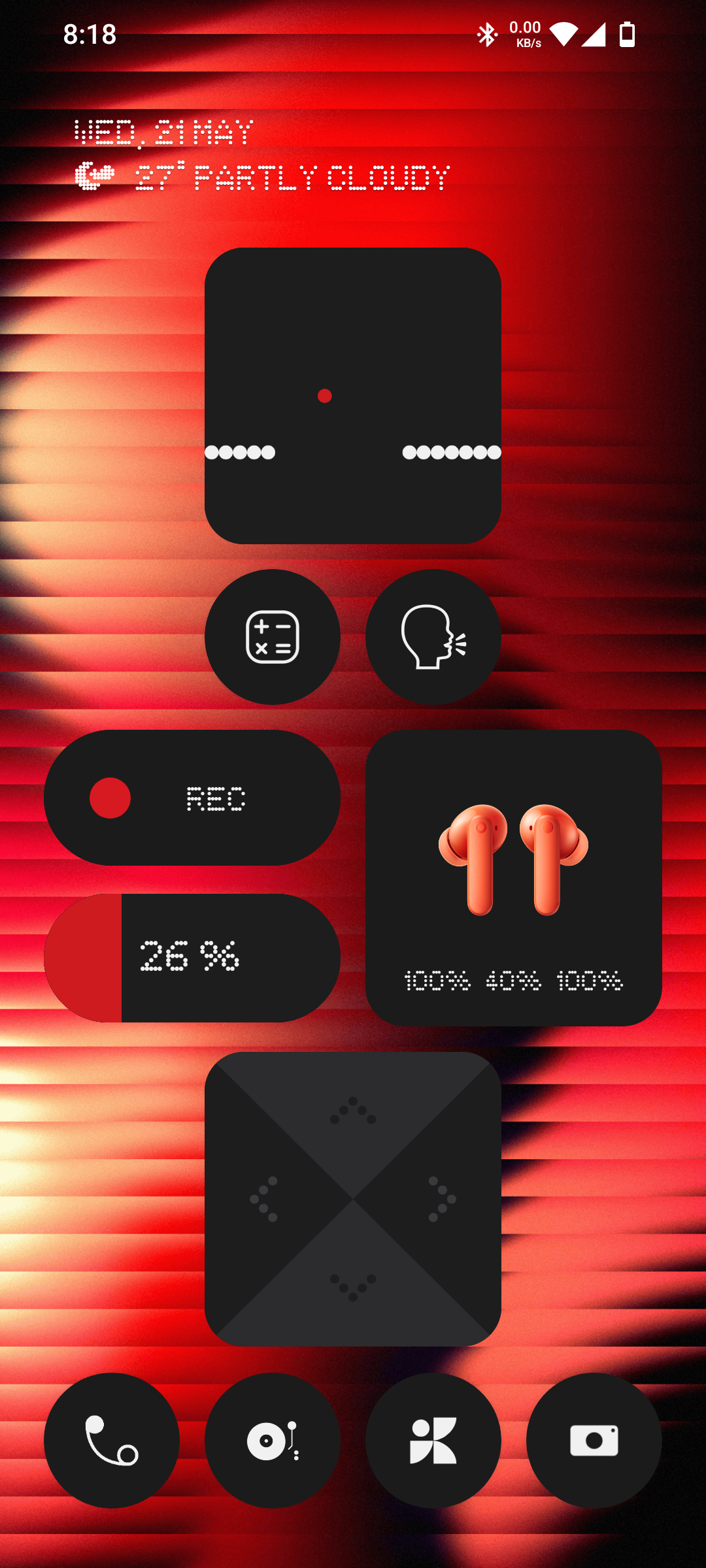Start recording with the REC widget
Screen dimensions: 706x1568
pyautogui.click(x=192, y=798)
